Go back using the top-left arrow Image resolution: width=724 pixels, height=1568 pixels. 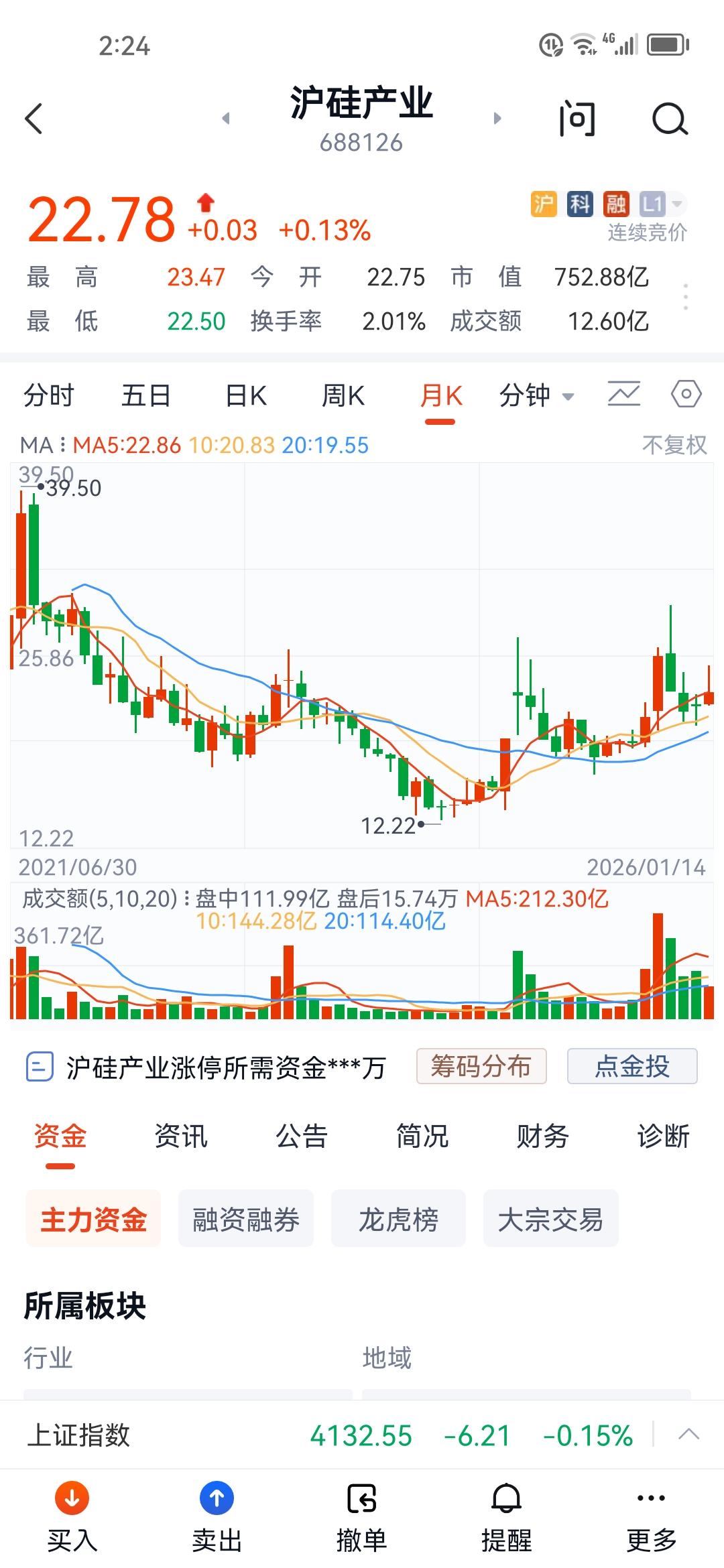click(x=34, y=119)
